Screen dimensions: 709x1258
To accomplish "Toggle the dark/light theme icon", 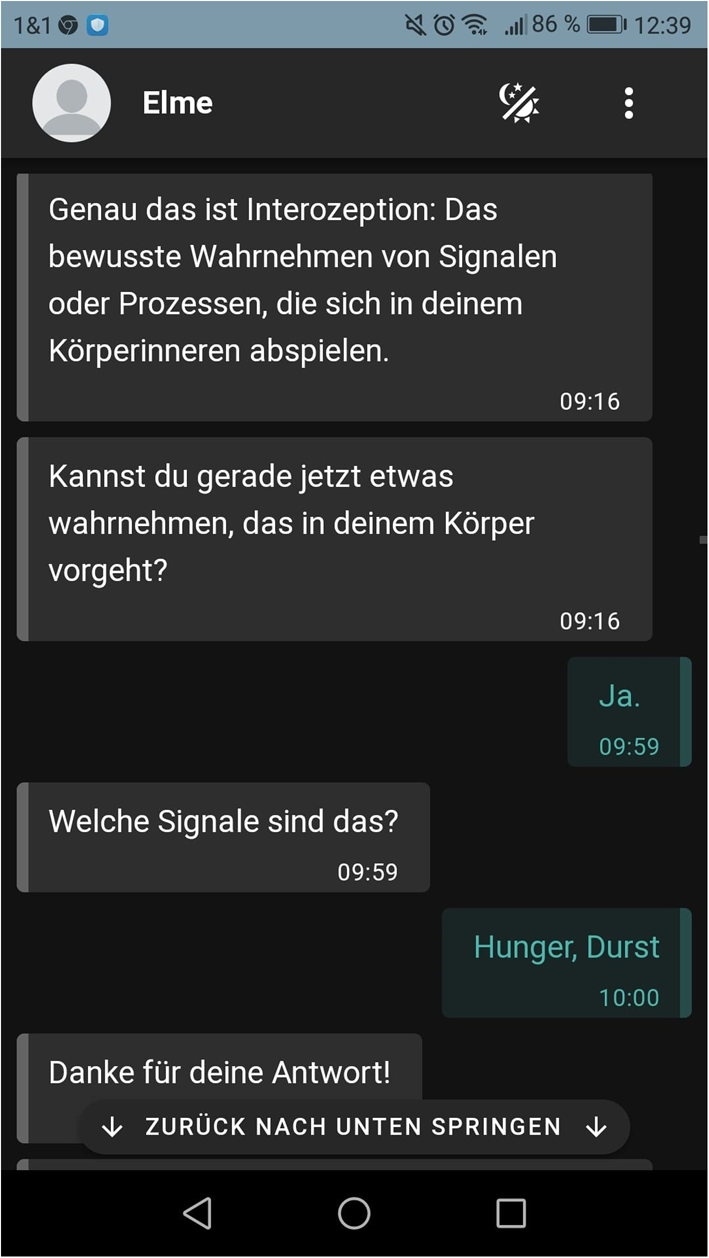I will (519, 103).
